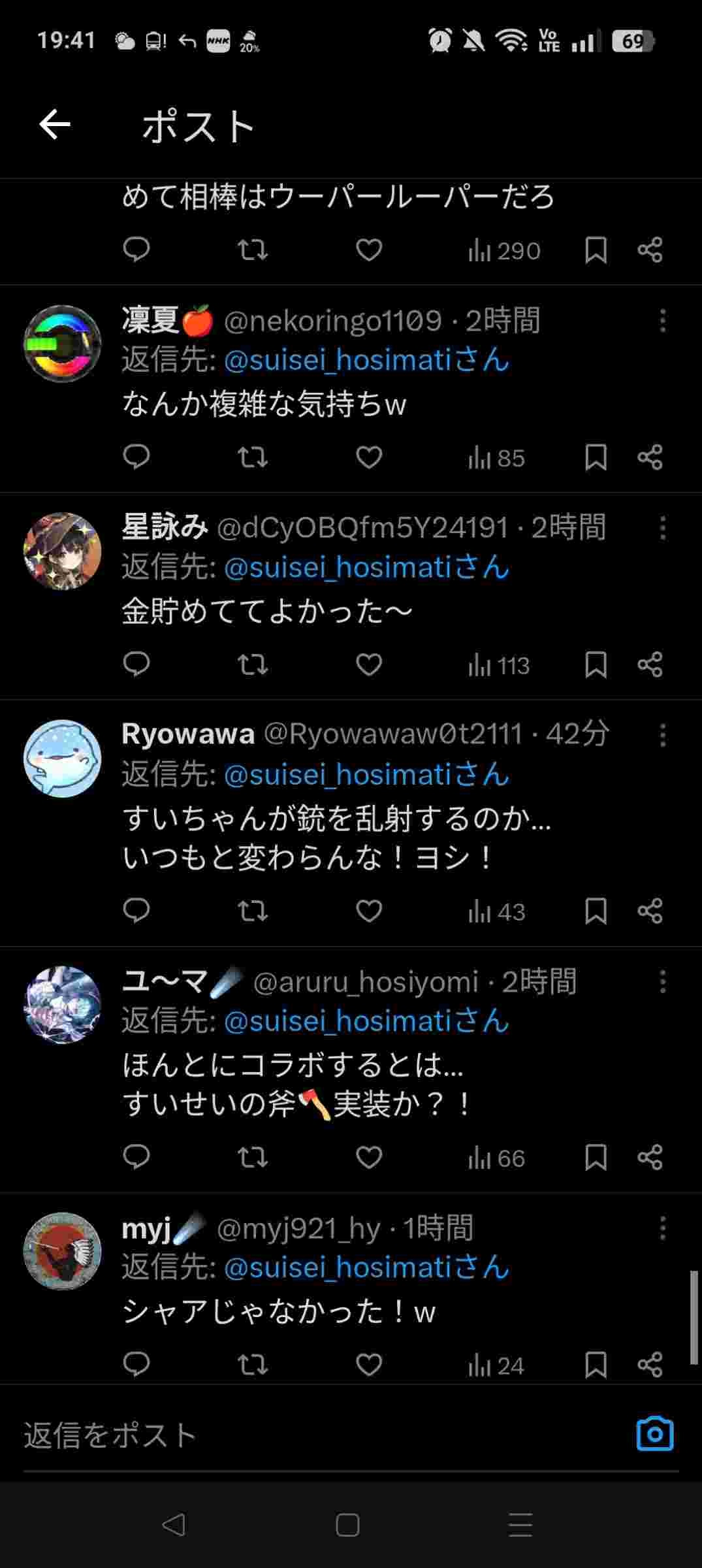Open 星詠み's profile avatar

coord(63,551)
